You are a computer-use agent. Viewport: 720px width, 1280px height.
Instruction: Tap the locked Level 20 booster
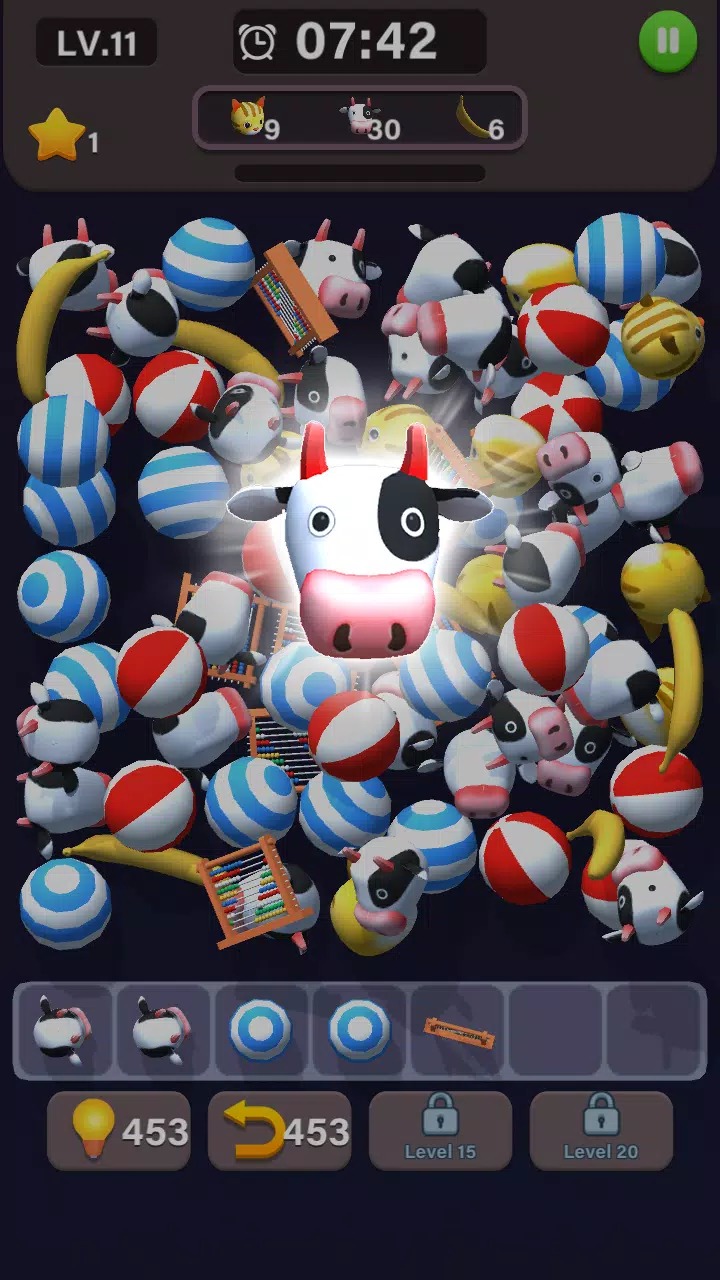point(600,1130)
